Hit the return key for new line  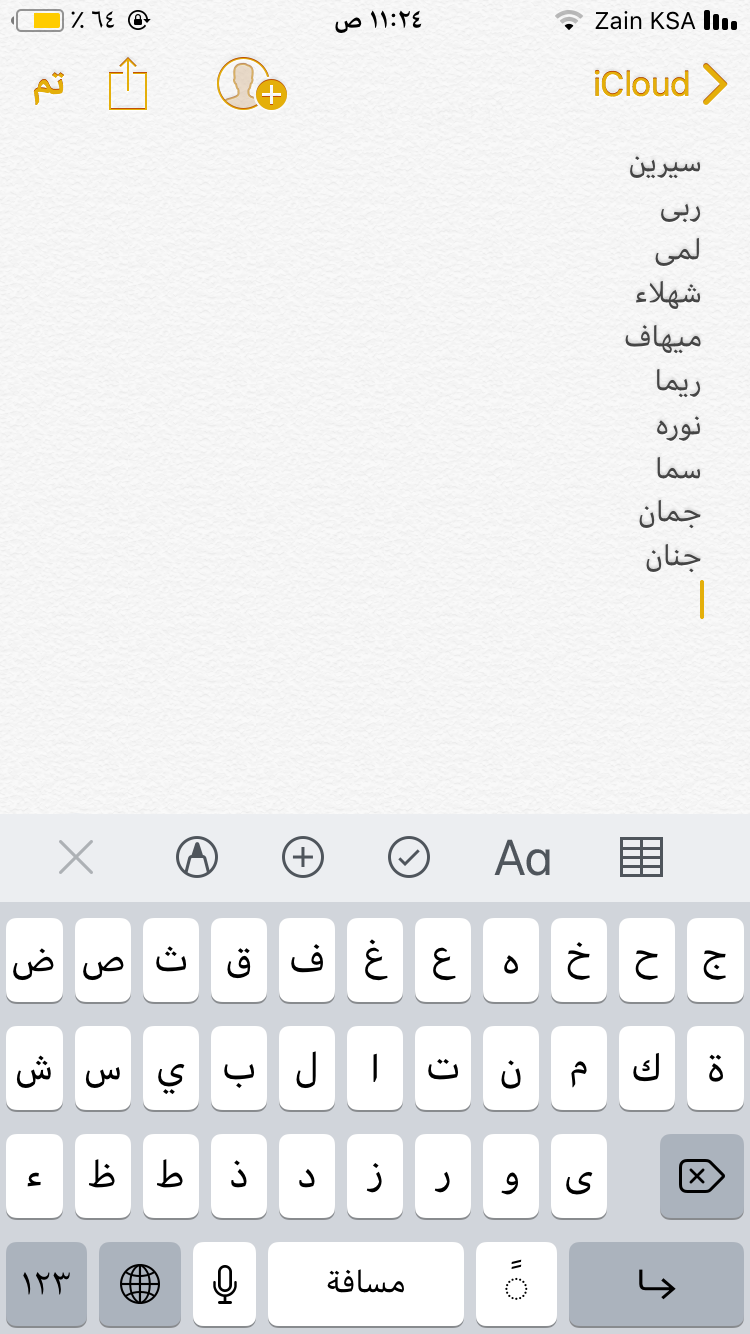click(x=656, y=1284)
